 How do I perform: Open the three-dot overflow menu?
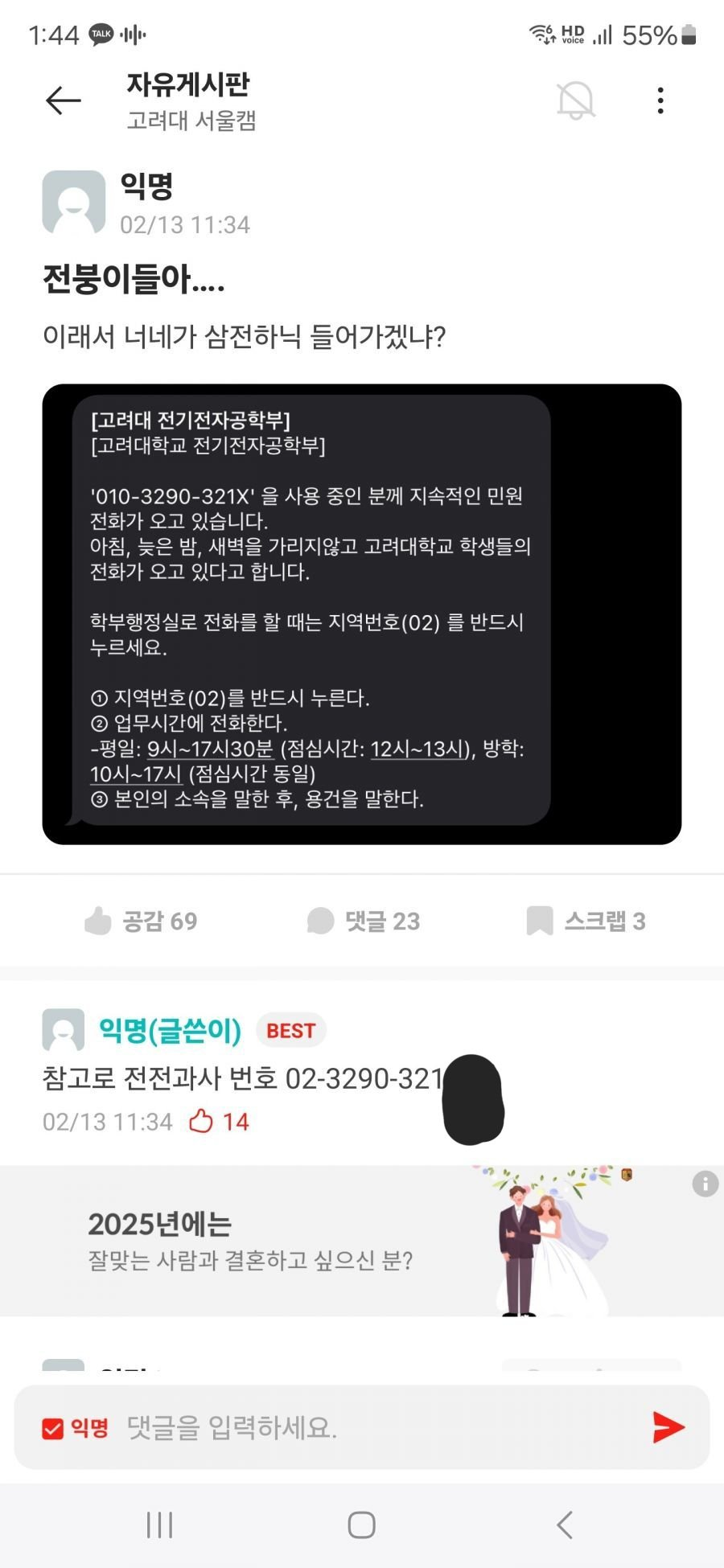[660, 101]
